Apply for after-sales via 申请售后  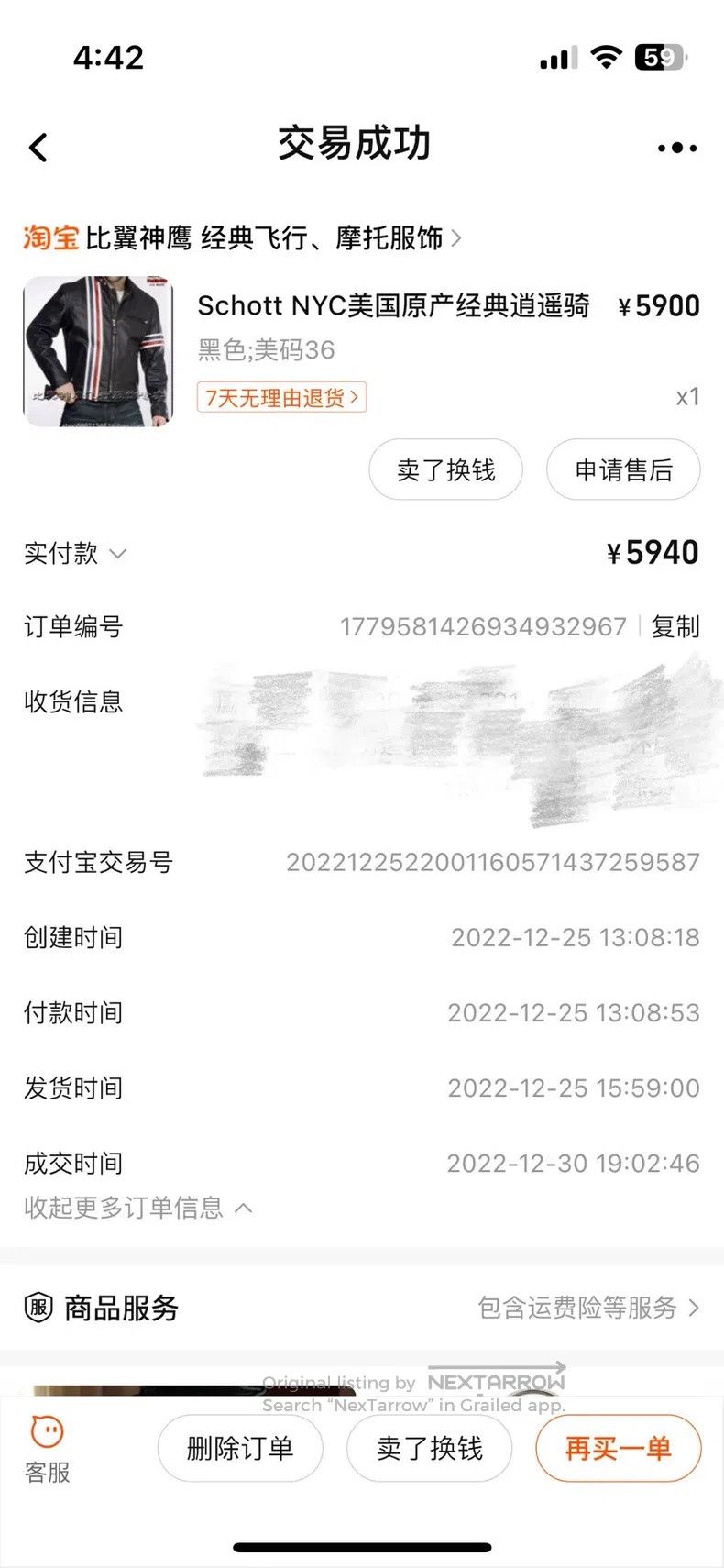pyautogui.click(x=623, y=469)
